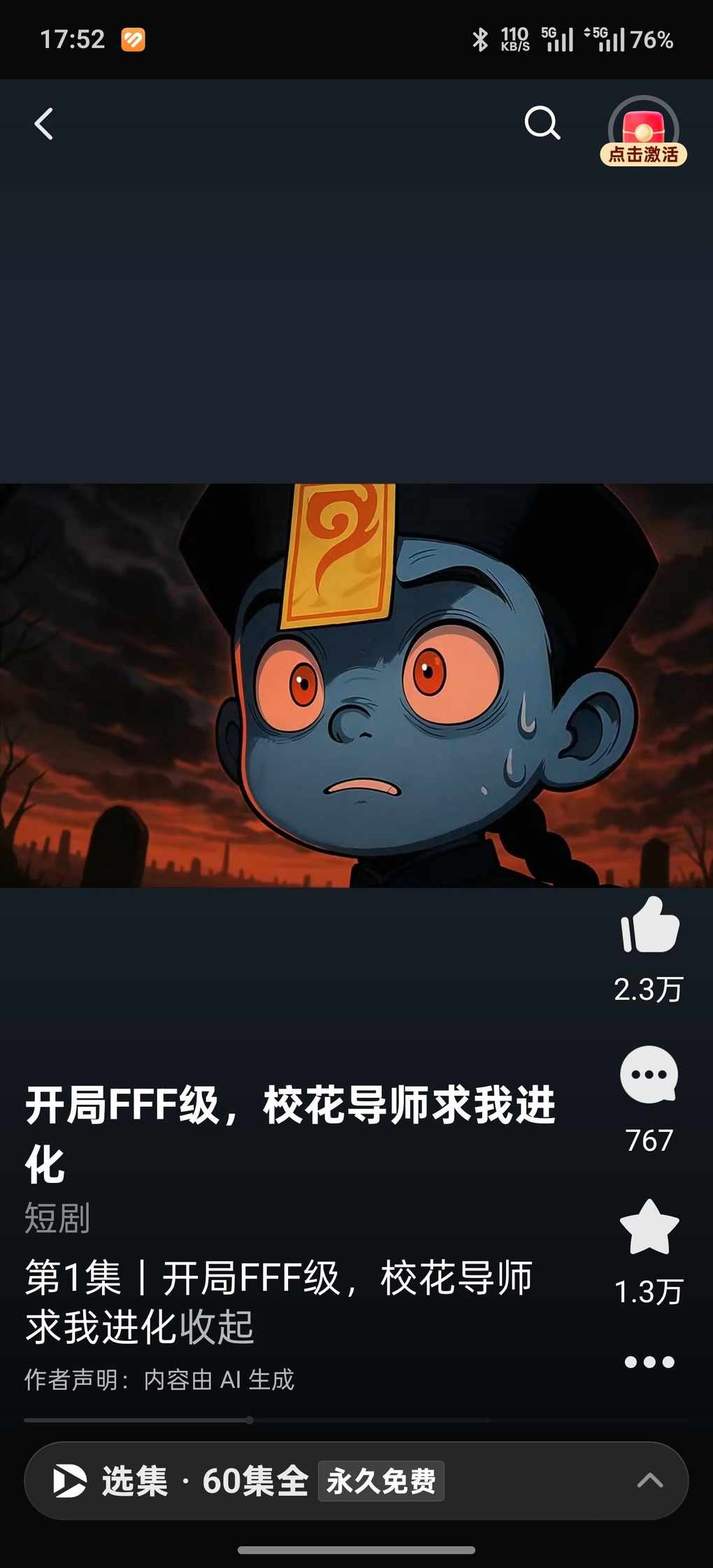Viewport: 713px width, 1568px height.
Task: Go back using the top-left arrow
Action: (44, 124)
